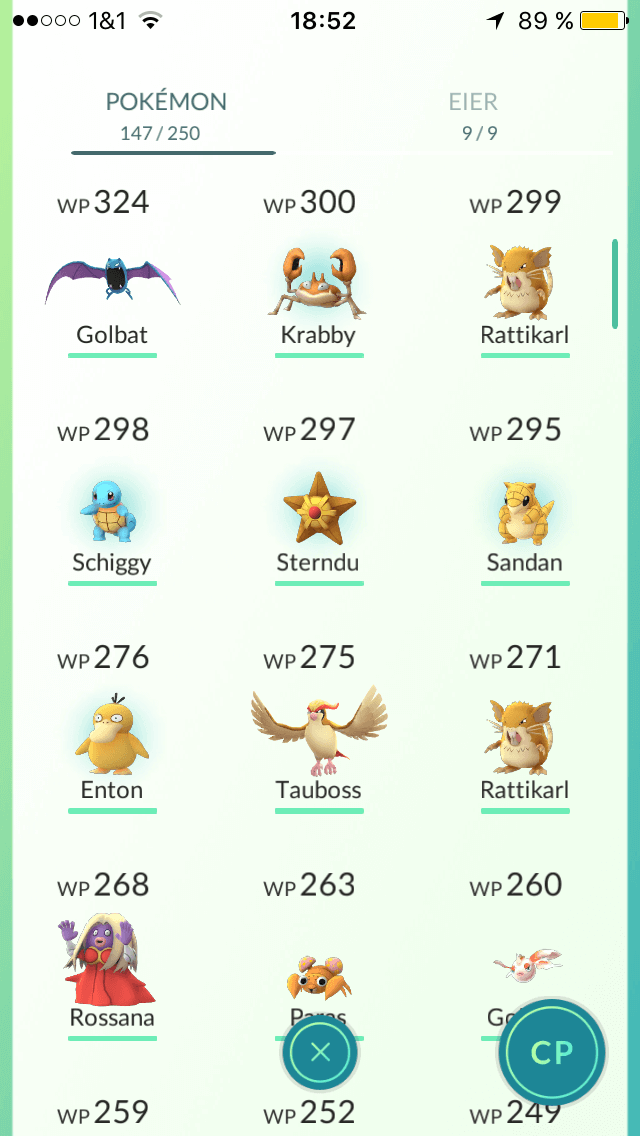The image size is (640, 1136).
Task: View Tauboss with WP 275
Action: pyautogui.click(x=320, y=732)
